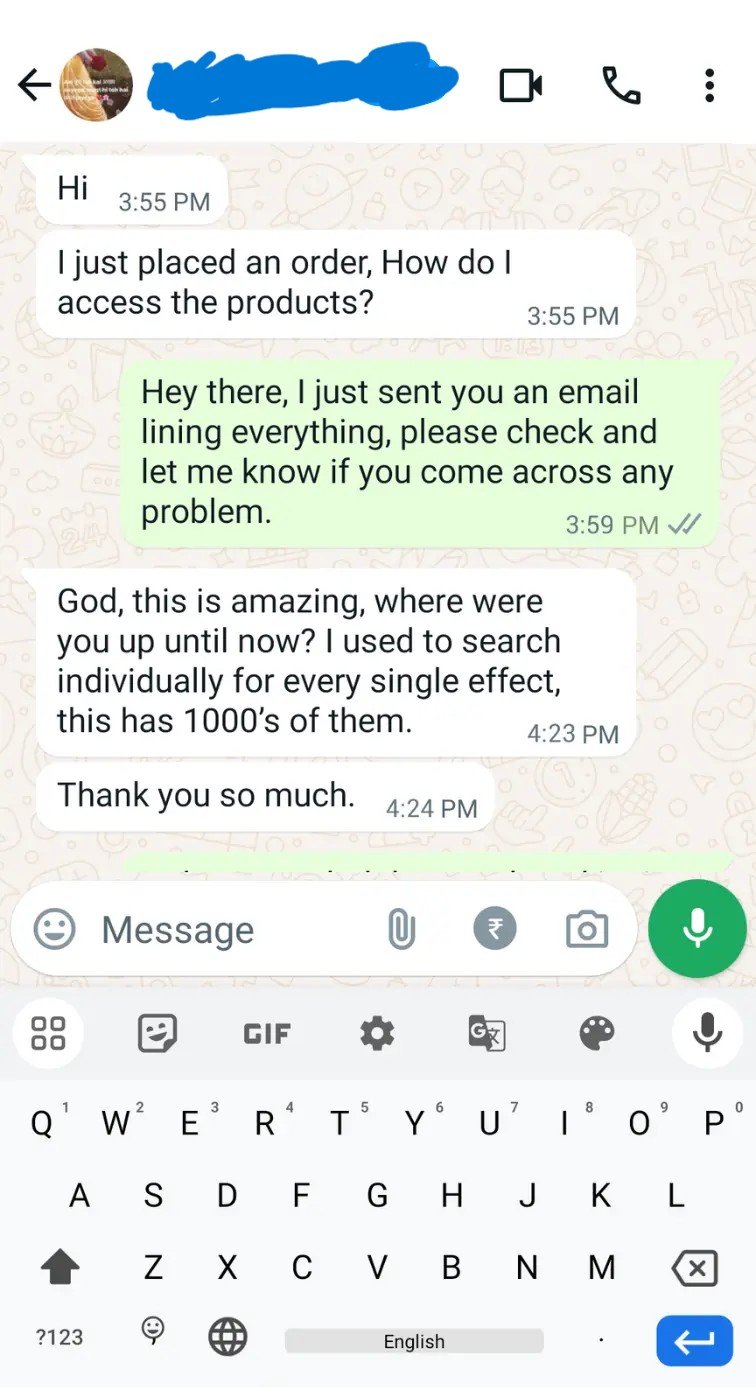The image size is (756, 1400).
Task: Open the keyboard's four-squares menu
Action: tap(48, 1033)
